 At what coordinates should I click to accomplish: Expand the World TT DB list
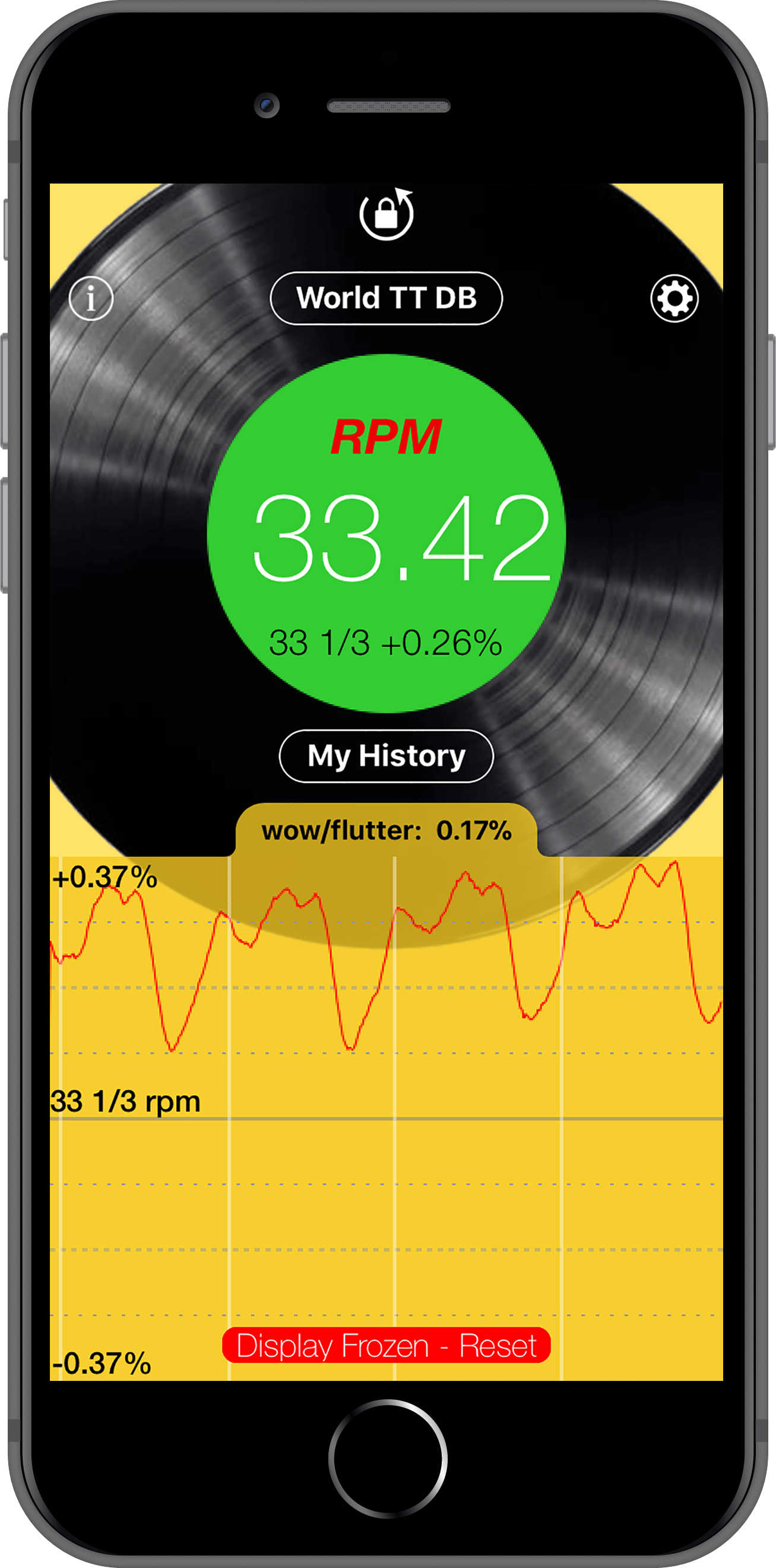388,298
